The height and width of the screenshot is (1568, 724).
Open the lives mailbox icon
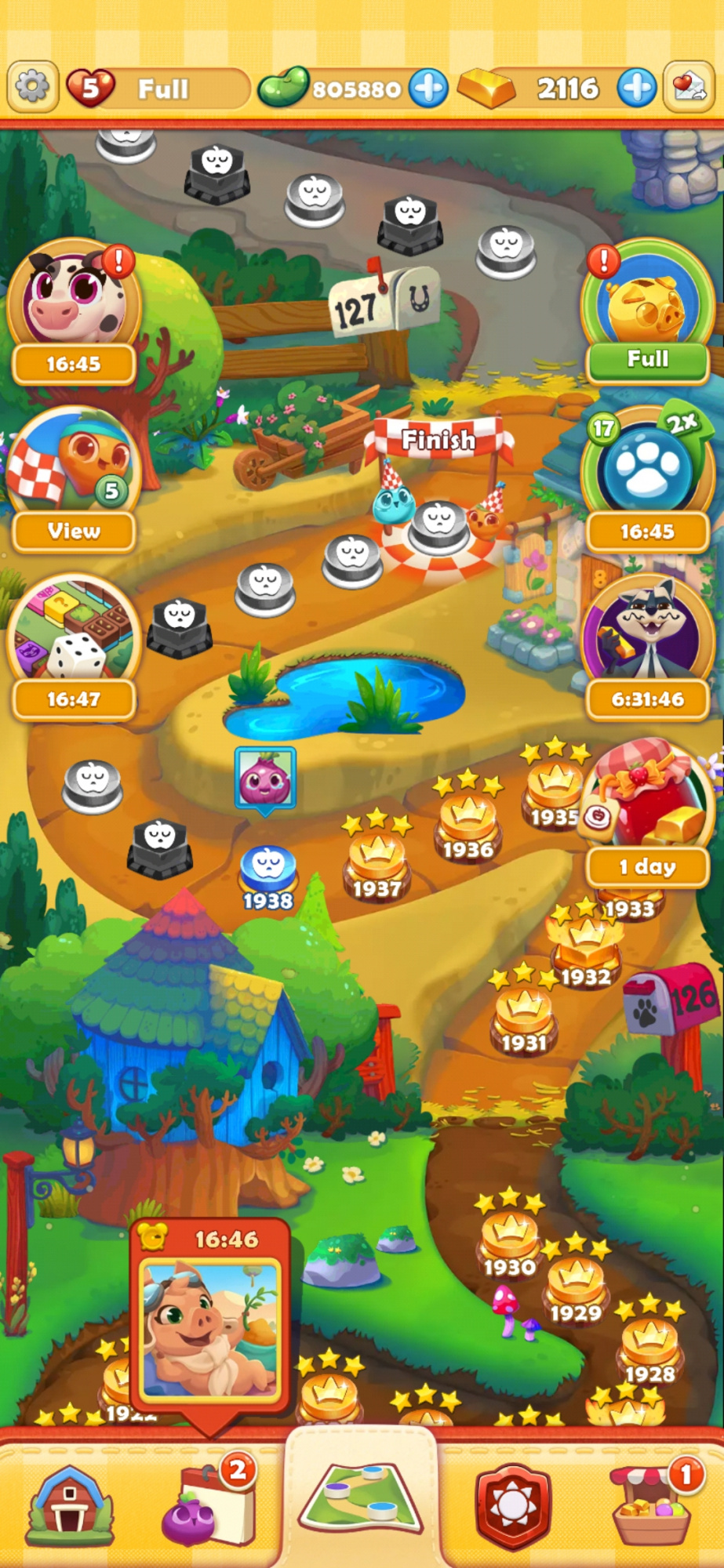[x=689, y=86]
